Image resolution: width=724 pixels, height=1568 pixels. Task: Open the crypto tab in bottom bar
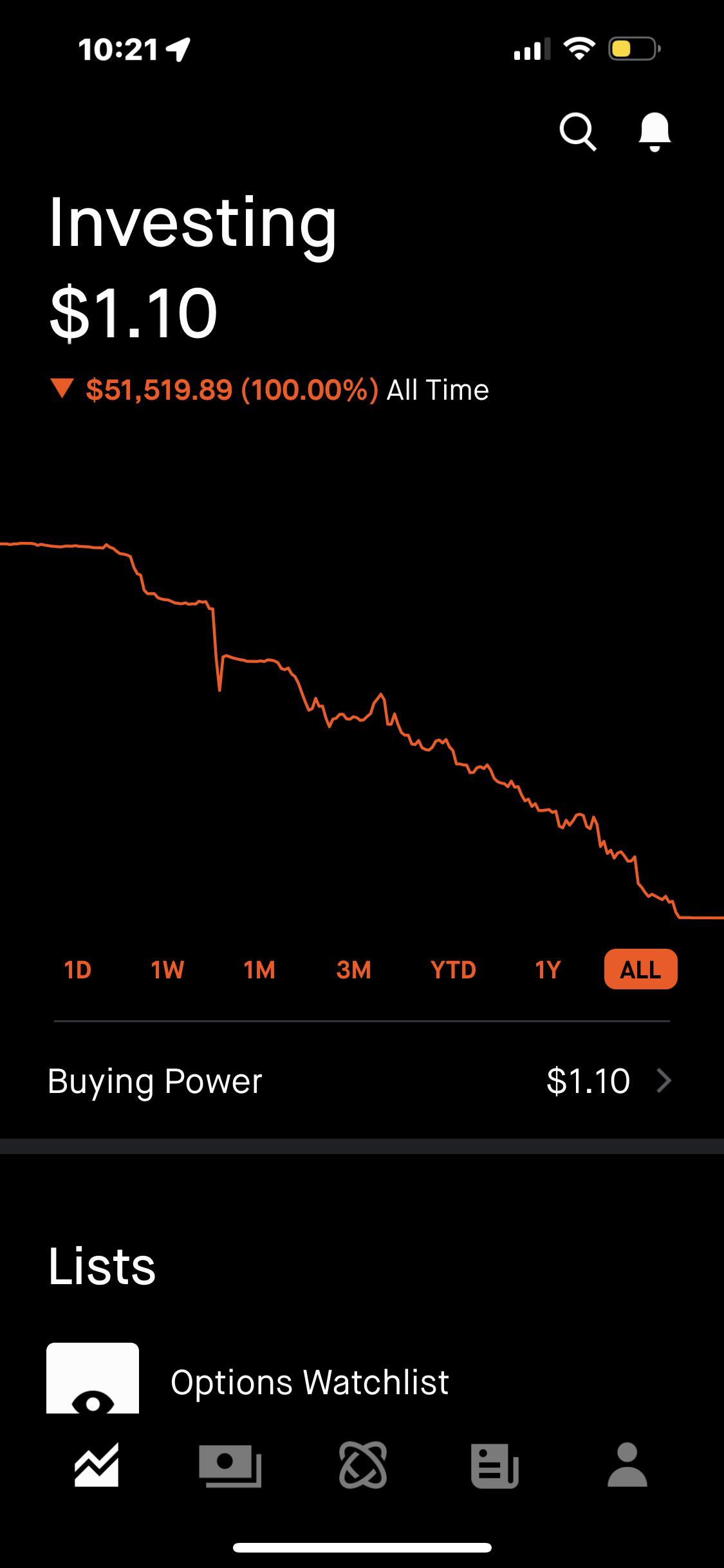363,1465
